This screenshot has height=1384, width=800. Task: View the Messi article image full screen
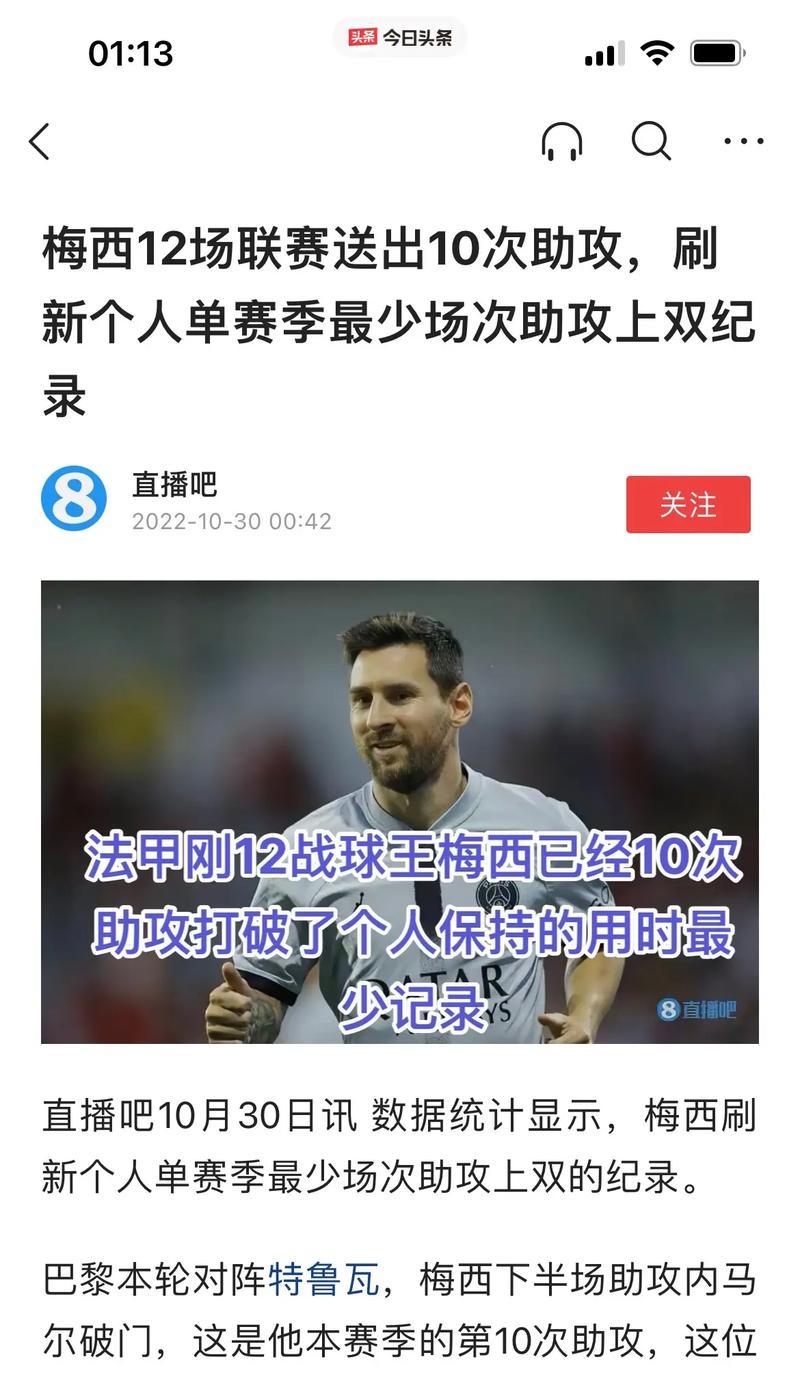[400, 812]
